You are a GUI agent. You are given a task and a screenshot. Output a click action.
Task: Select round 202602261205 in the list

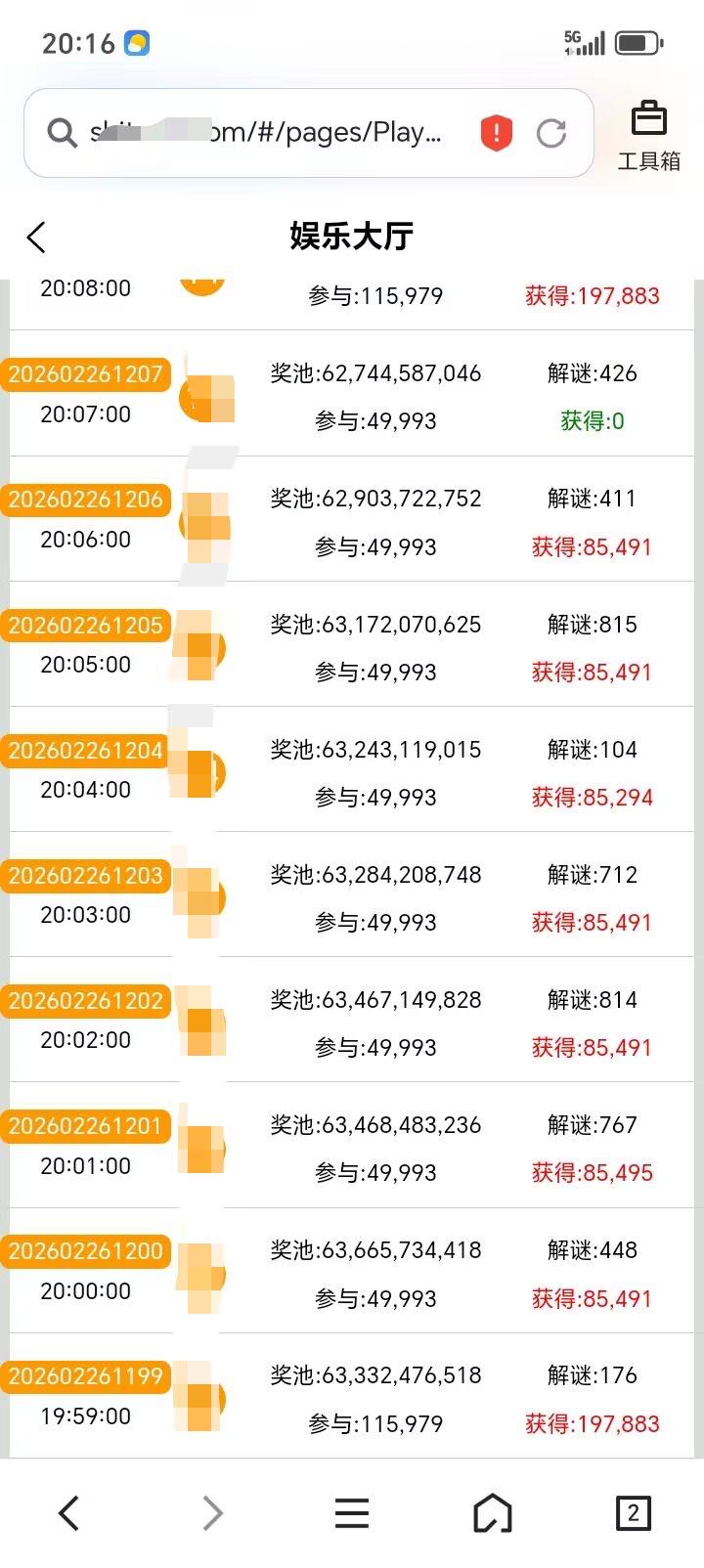pos(85,626)
